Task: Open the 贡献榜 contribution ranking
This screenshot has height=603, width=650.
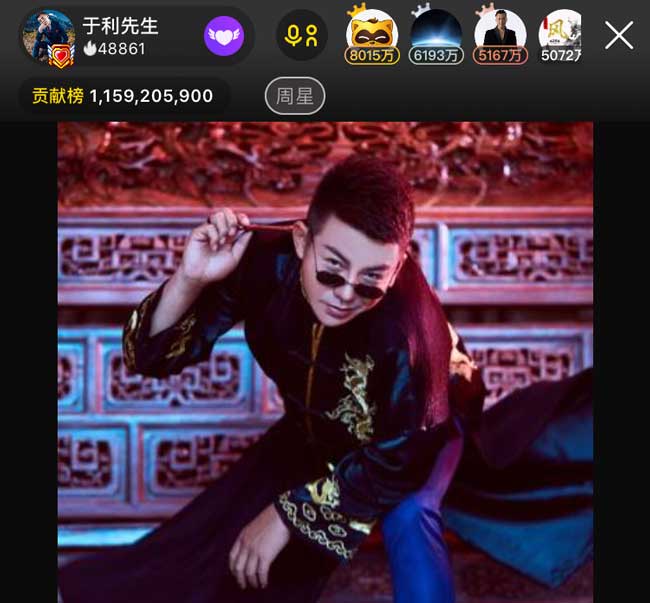Action: click(122, 96)
